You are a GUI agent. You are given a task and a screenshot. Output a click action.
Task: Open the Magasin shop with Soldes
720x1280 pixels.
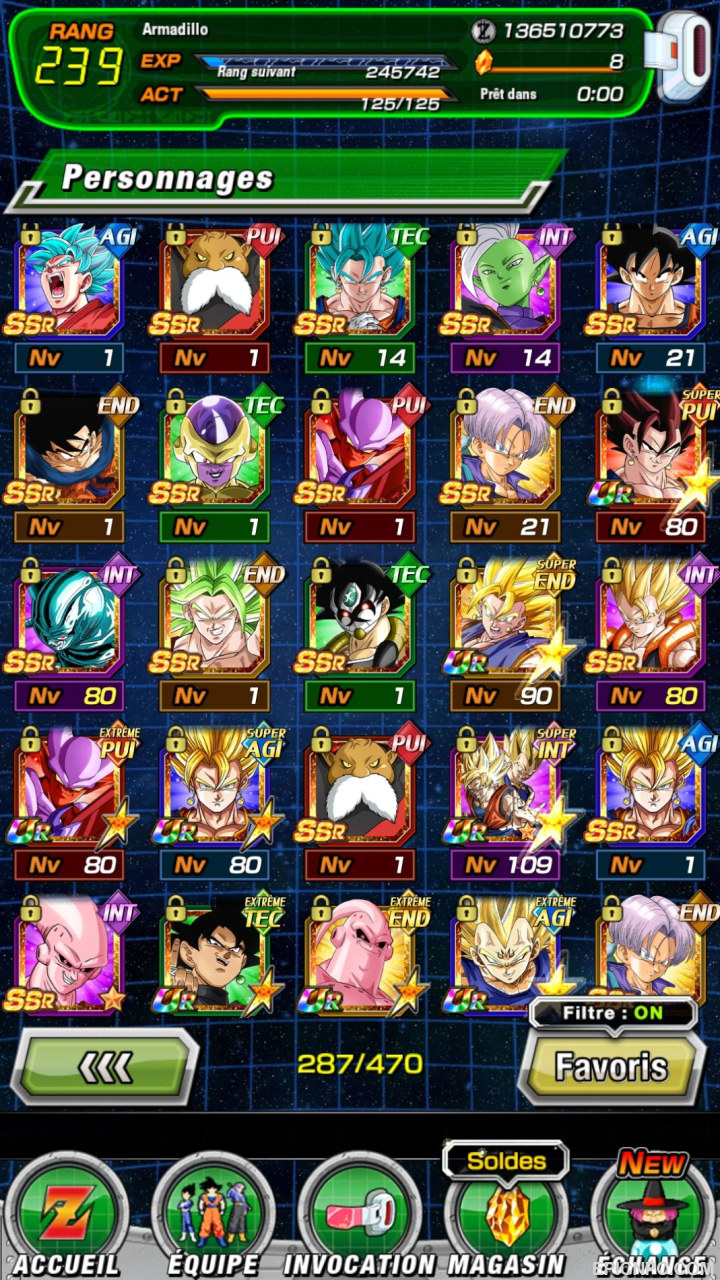[506, 1210]
